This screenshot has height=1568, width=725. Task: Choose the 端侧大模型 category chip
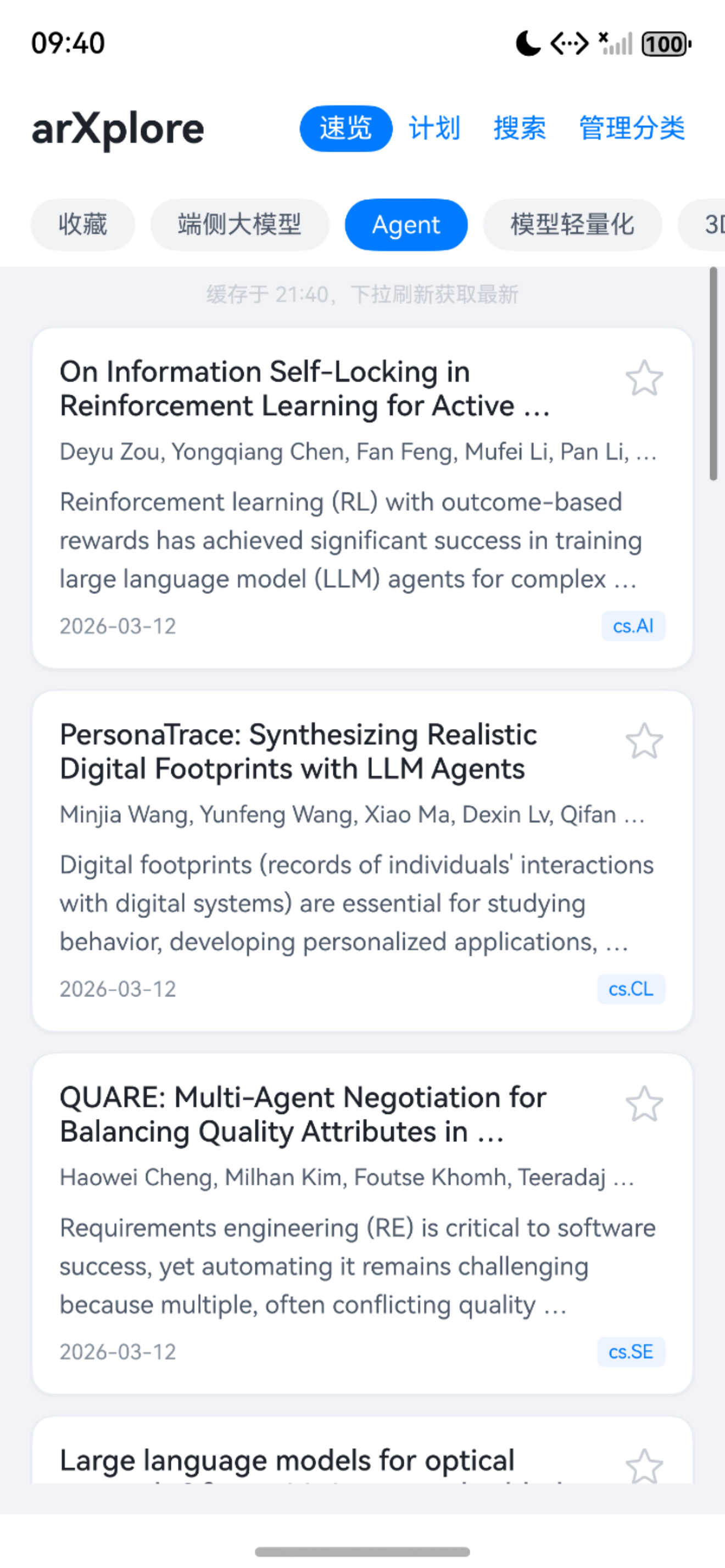(240, 225)
